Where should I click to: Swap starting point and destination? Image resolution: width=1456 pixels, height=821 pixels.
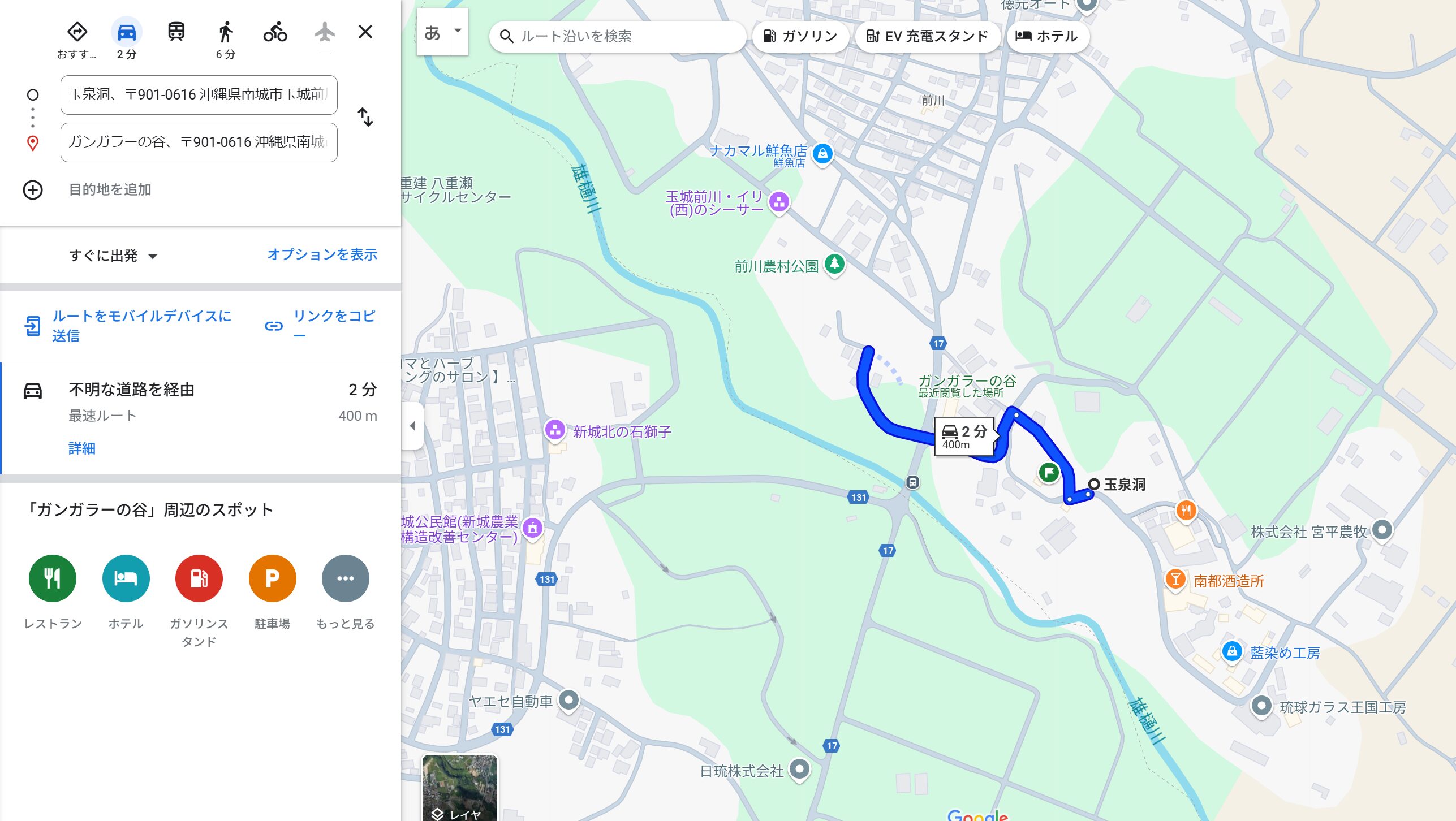[365, 117]
